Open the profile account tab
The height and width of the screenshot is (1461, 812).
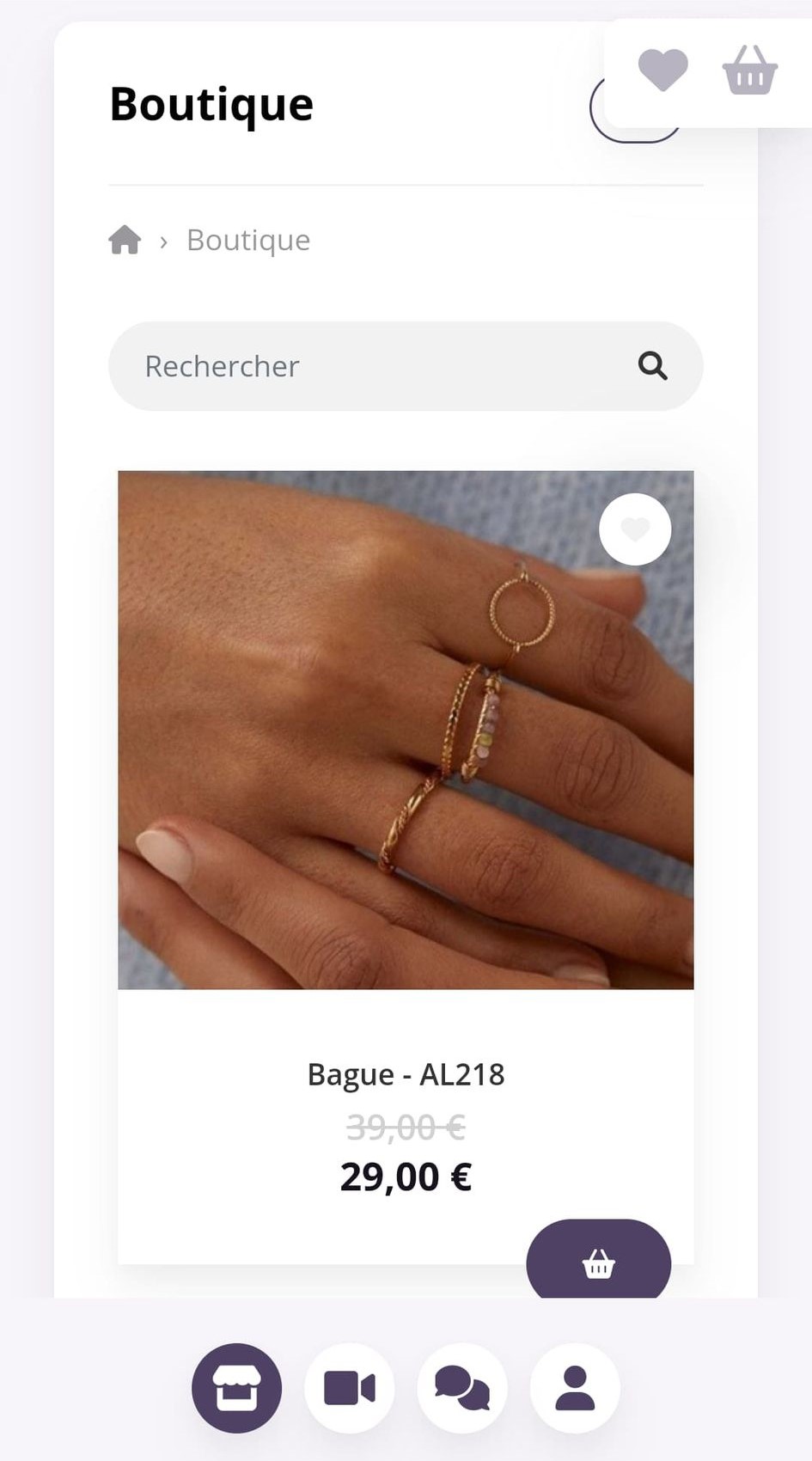pos(575,1388)
